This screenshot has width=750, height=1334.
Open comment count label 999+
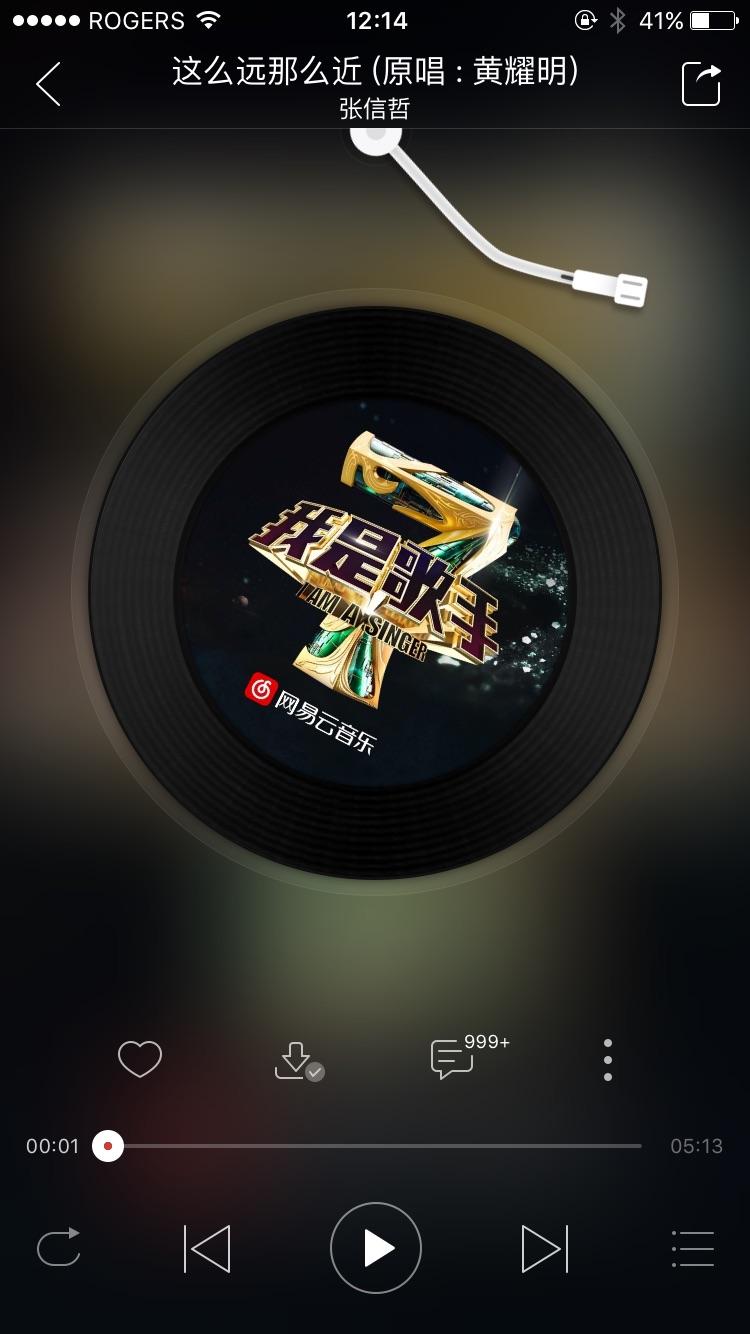pyautogui.click(x=489, y=1042)
